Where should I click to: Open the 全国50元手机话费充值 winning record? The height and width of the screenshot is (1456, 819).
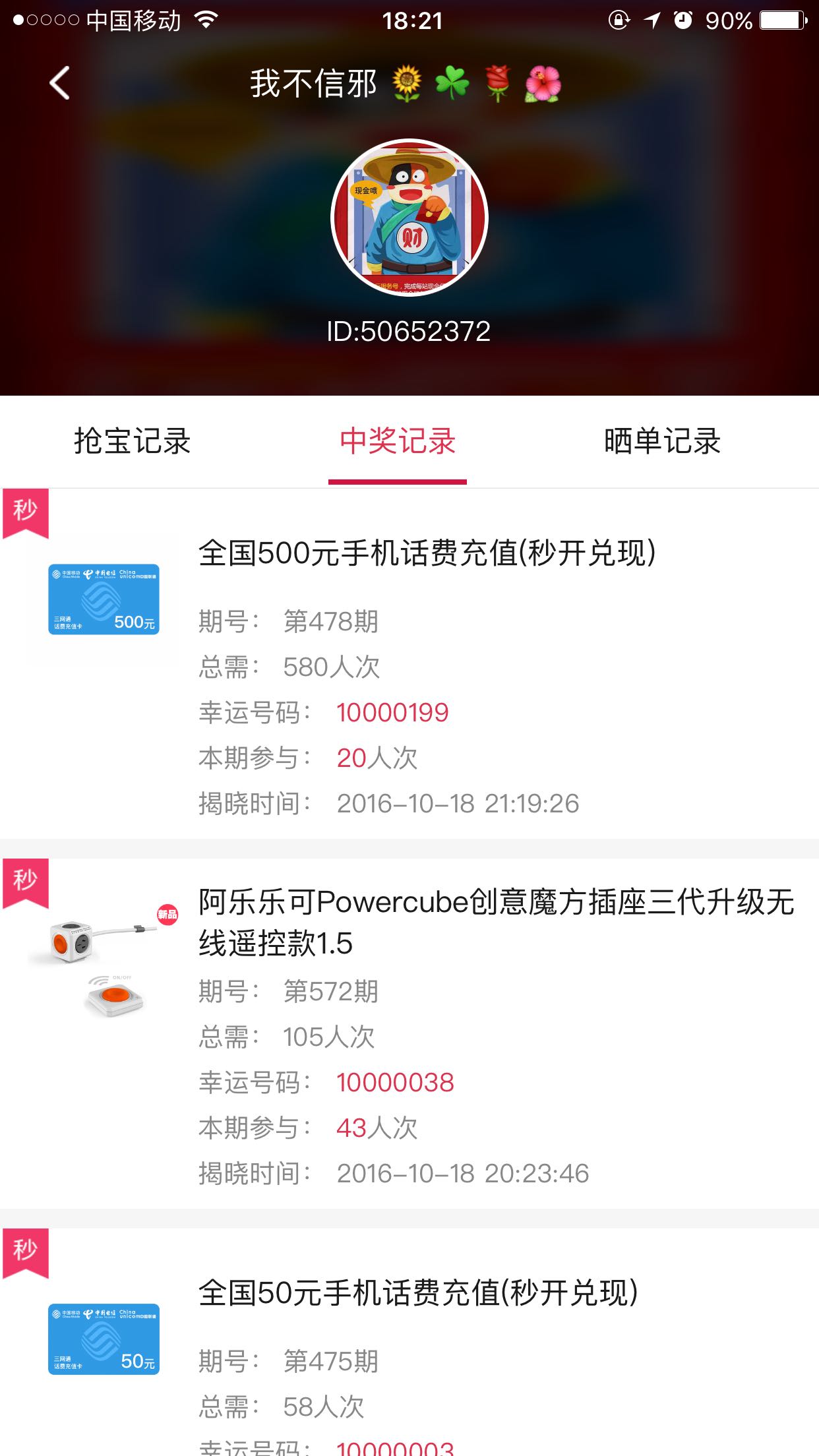[x=409, y=1342]
